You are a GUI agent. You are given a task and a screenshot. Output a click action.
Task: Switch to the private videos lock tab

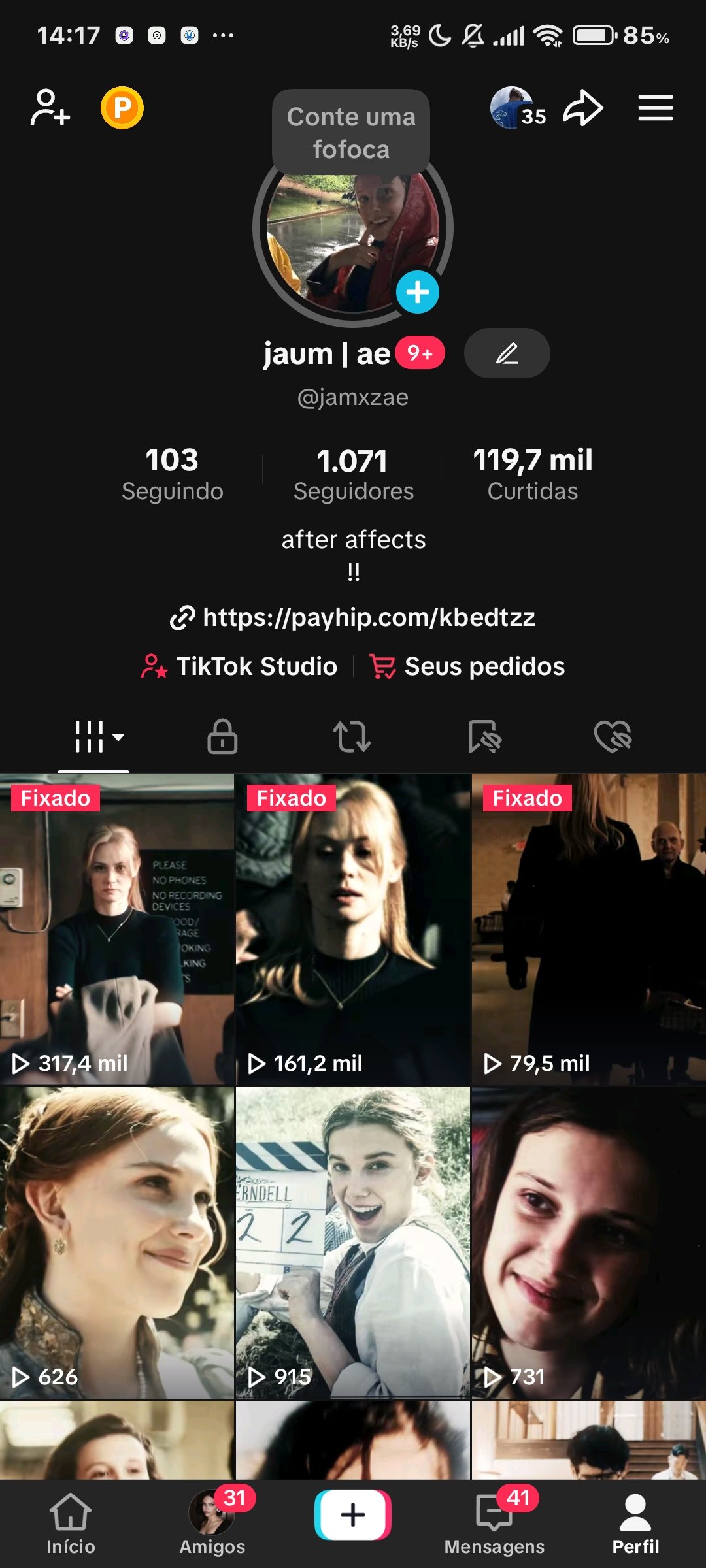click(x=222, y=737)
